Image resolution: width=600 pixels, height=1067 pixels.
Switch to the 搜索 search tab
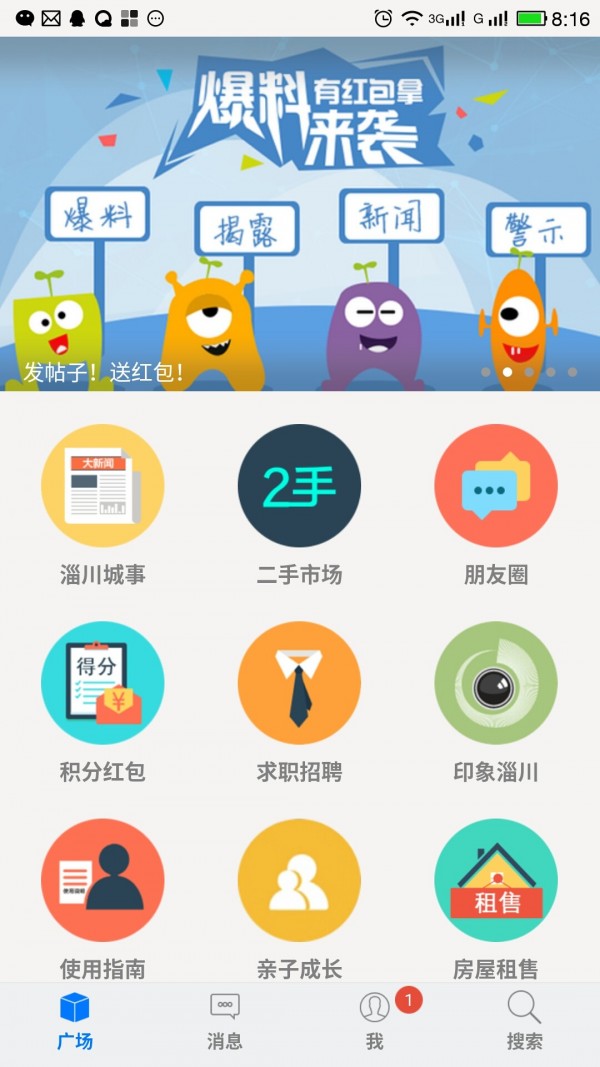coord(524,1022)
